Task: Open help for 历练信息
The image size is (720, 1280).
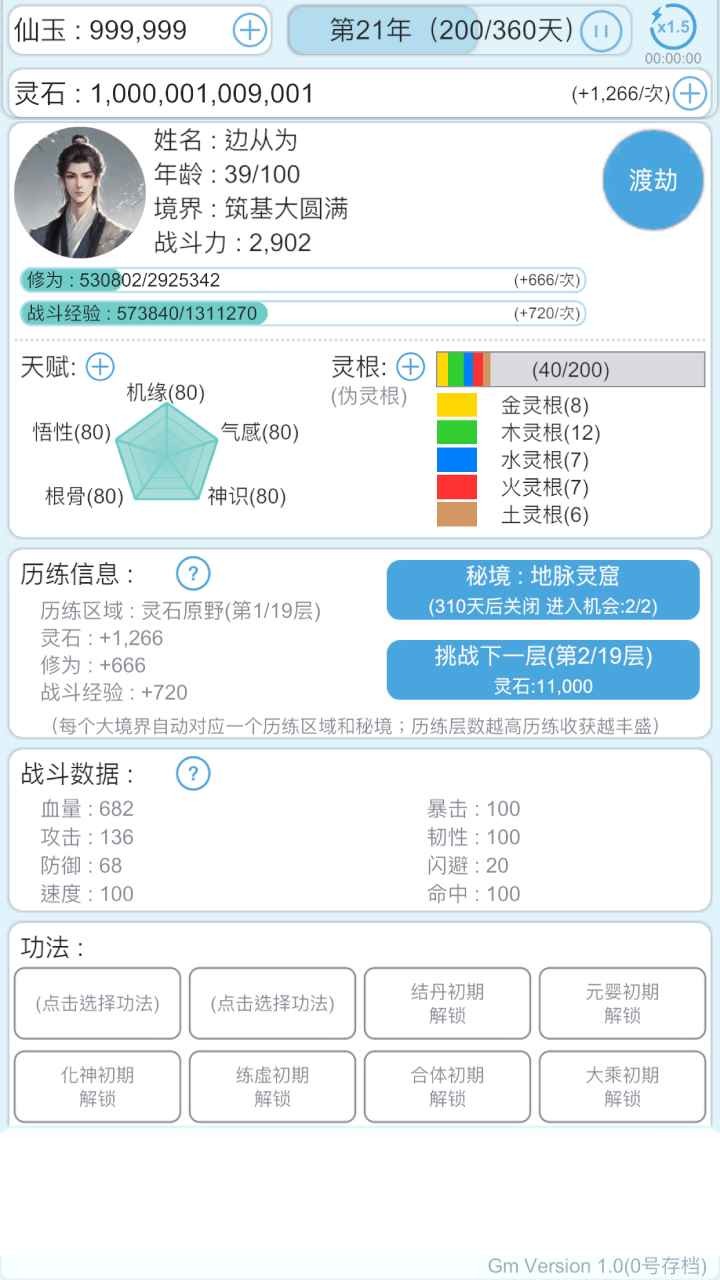Action: 193,574
